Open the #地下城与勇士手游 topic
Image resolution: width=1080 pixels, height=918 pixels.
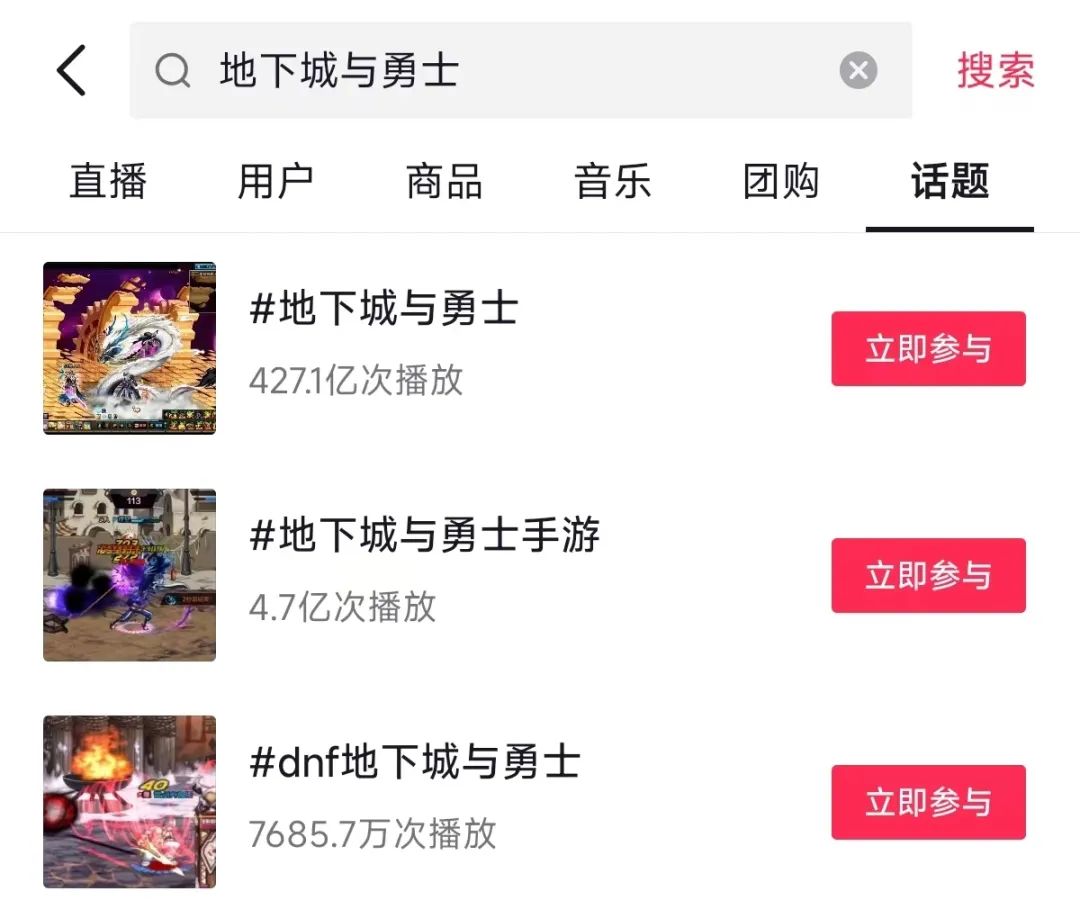click(424, 536)
